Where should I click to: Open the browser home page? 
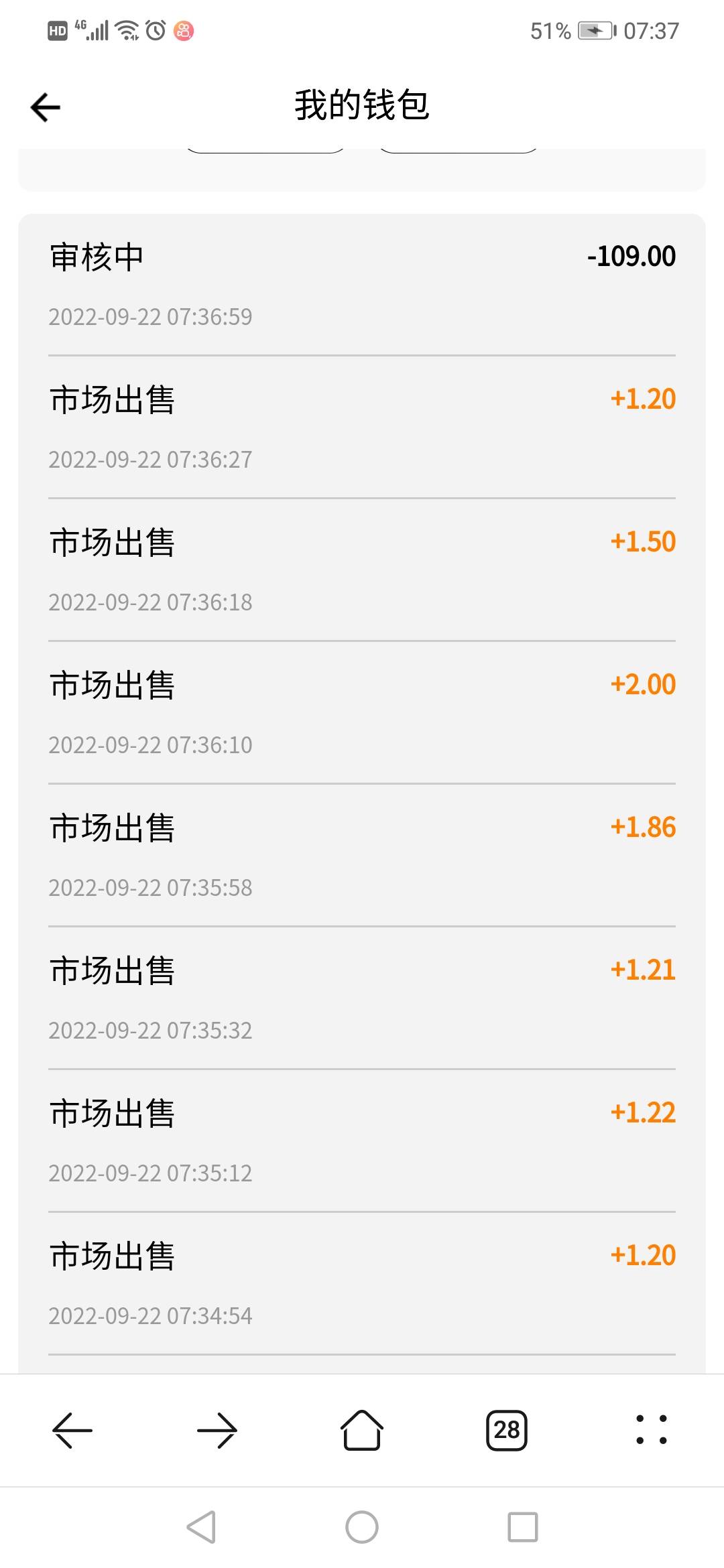pos(362,1429)
